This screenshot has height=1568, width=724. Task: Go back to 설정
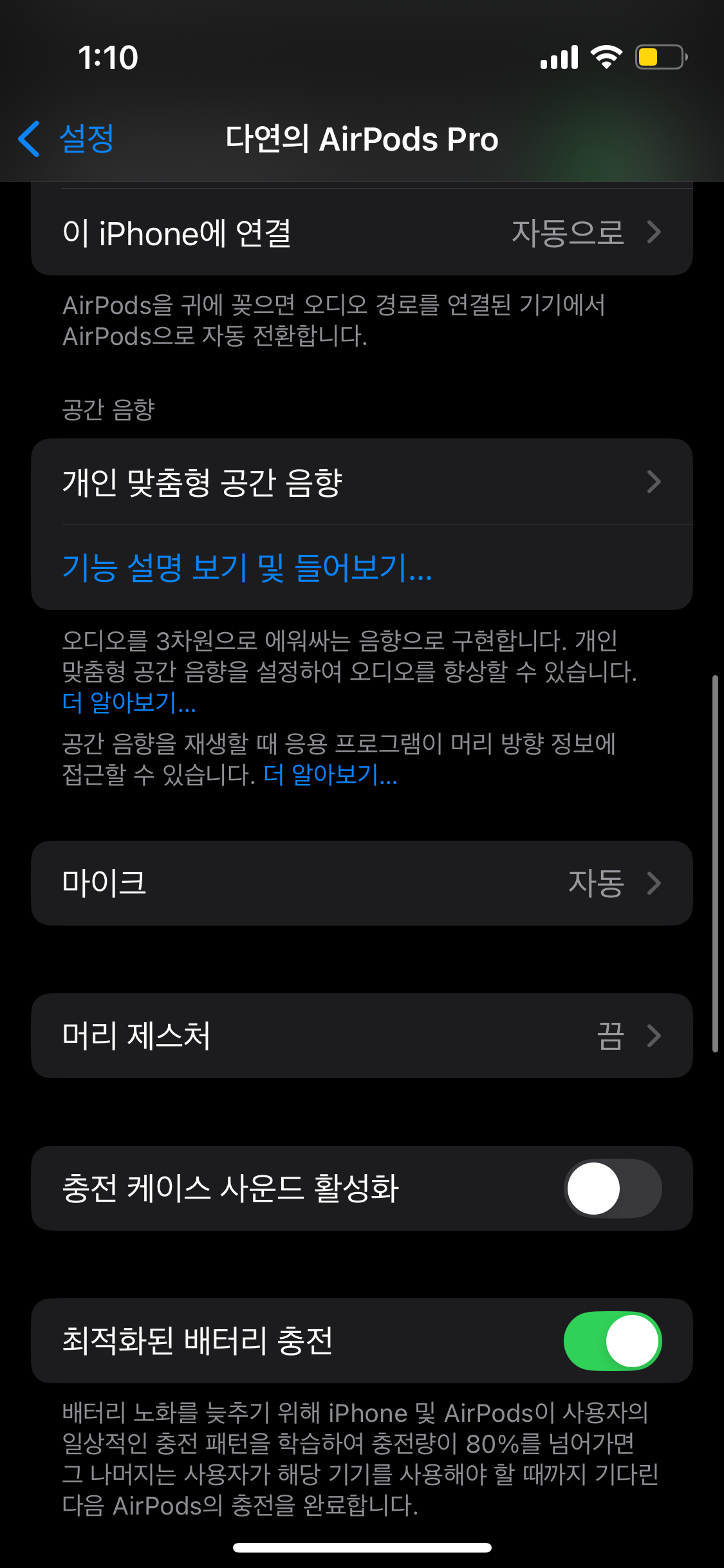pos(66,139)
